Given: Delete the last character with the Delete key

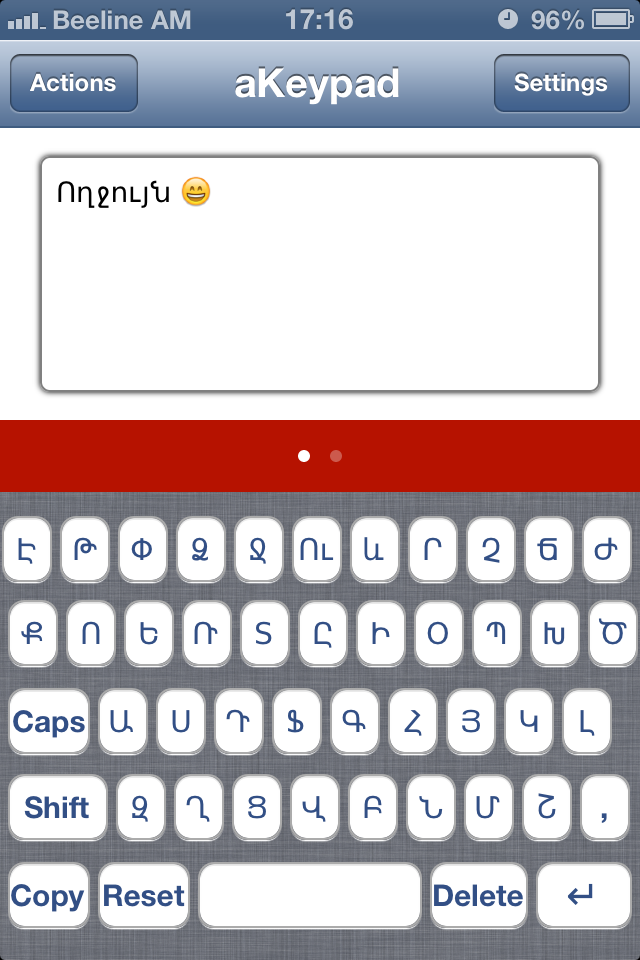Looking at the screenshot, I should pos(478,896).
